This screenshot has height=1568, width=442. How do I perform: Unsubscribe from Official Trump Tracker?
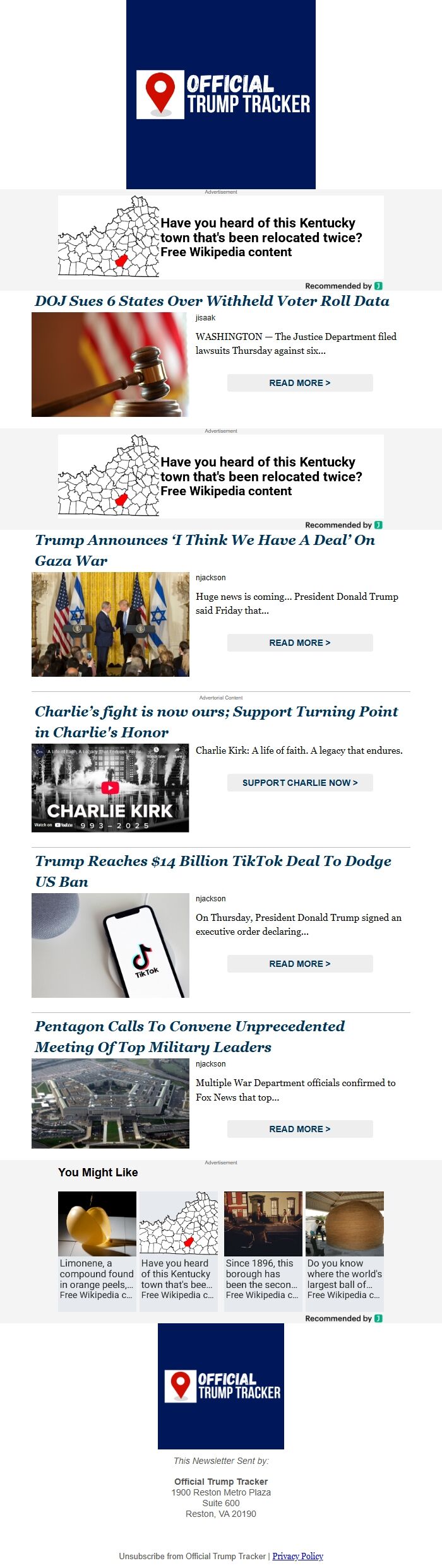[193, 1556]
